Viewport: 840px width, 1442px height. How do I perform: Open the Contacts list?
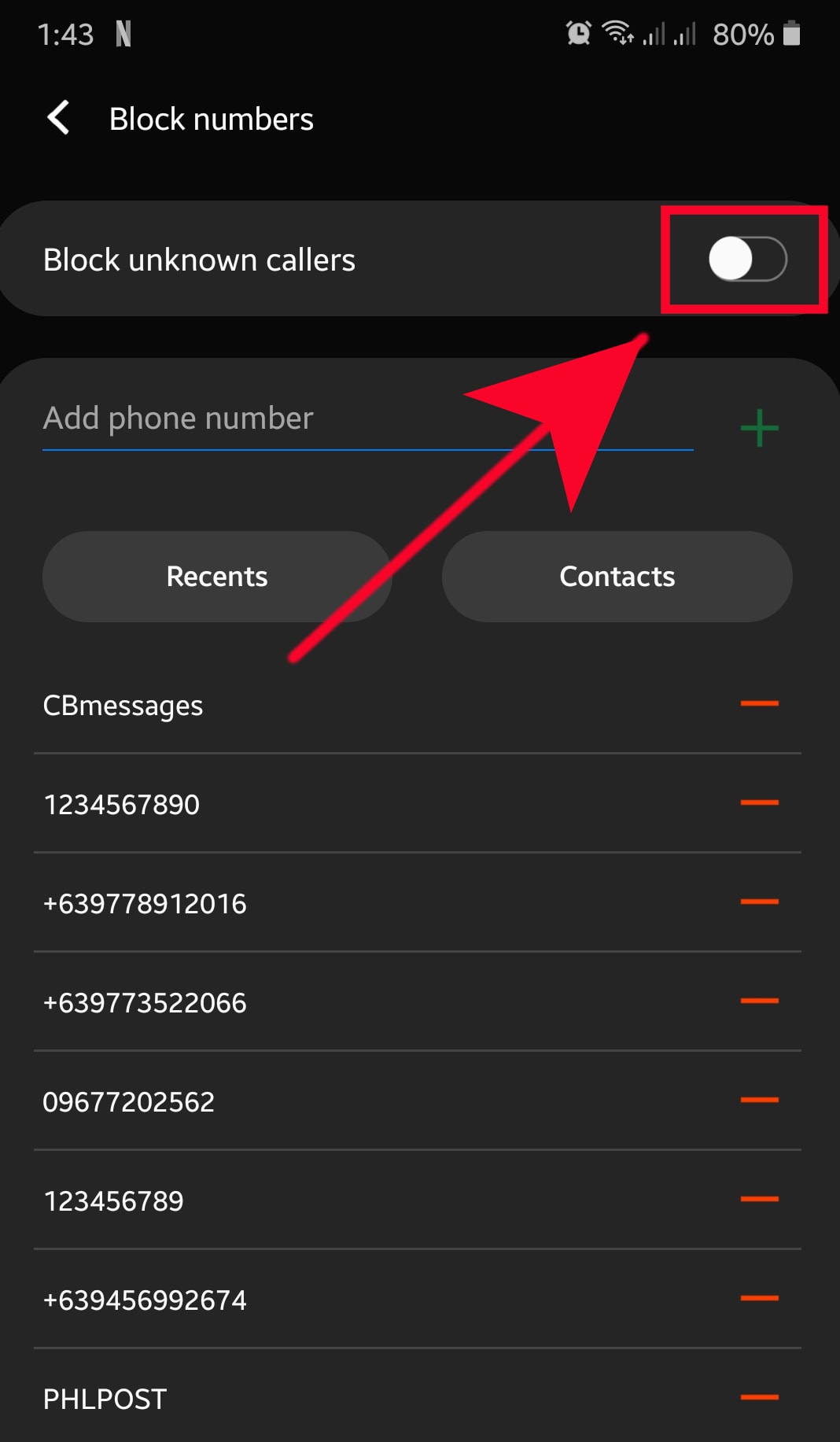click(x=617, y=576)
